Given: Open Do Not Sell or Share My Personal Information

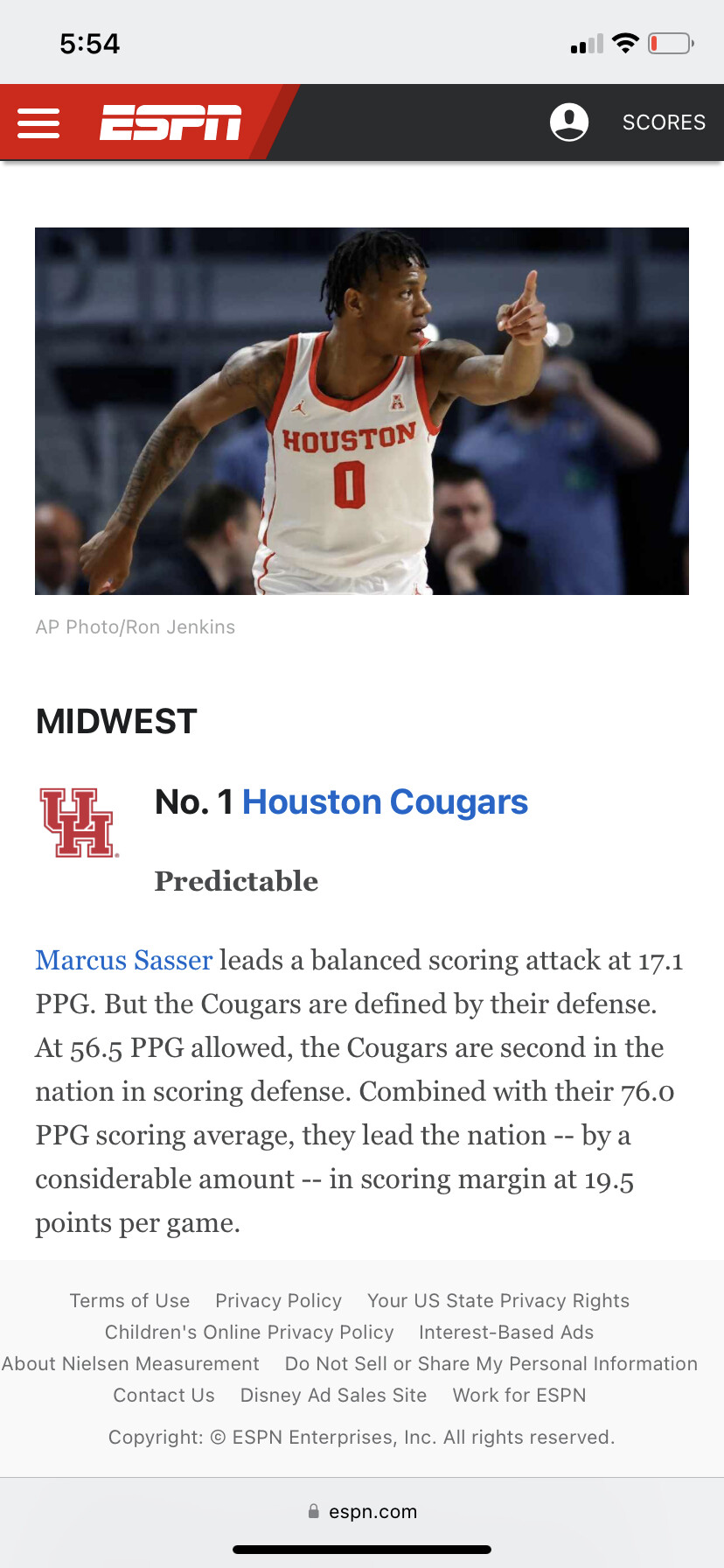Looking at the screenshot, I should [x=491, y=1364].
